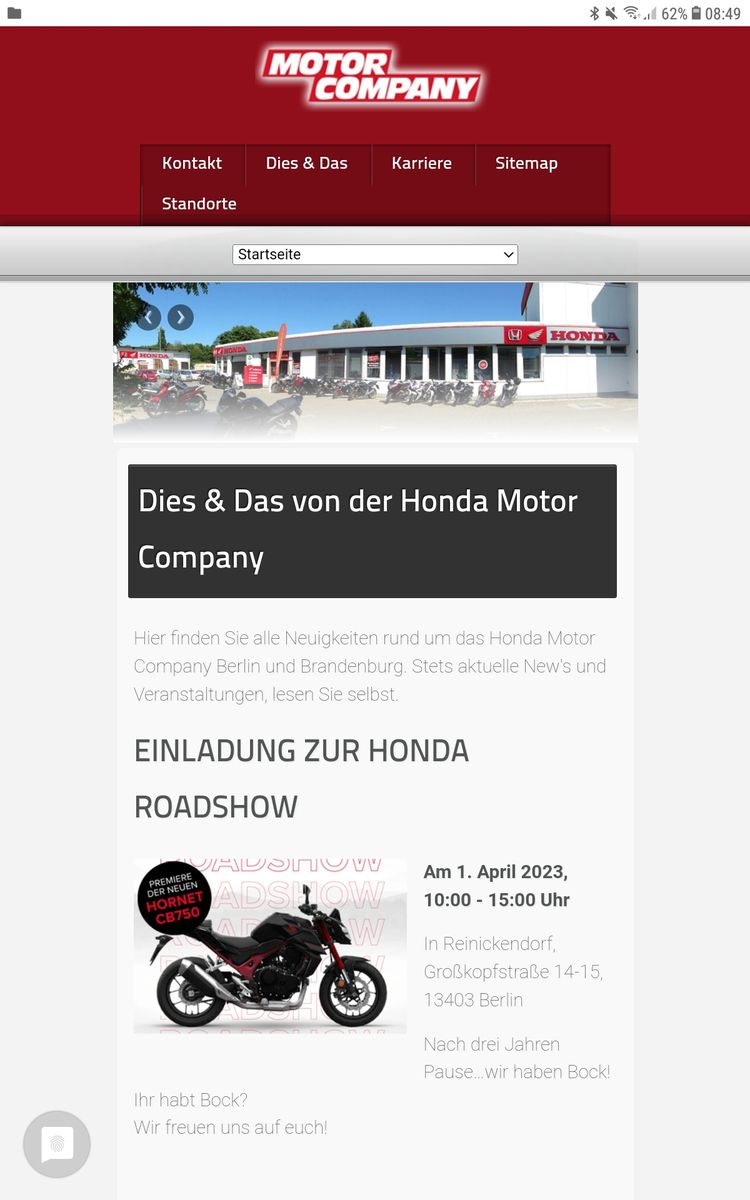750x1200 pixels.
Task: Open the Kontakt menu item
Action: click(192, 164)
